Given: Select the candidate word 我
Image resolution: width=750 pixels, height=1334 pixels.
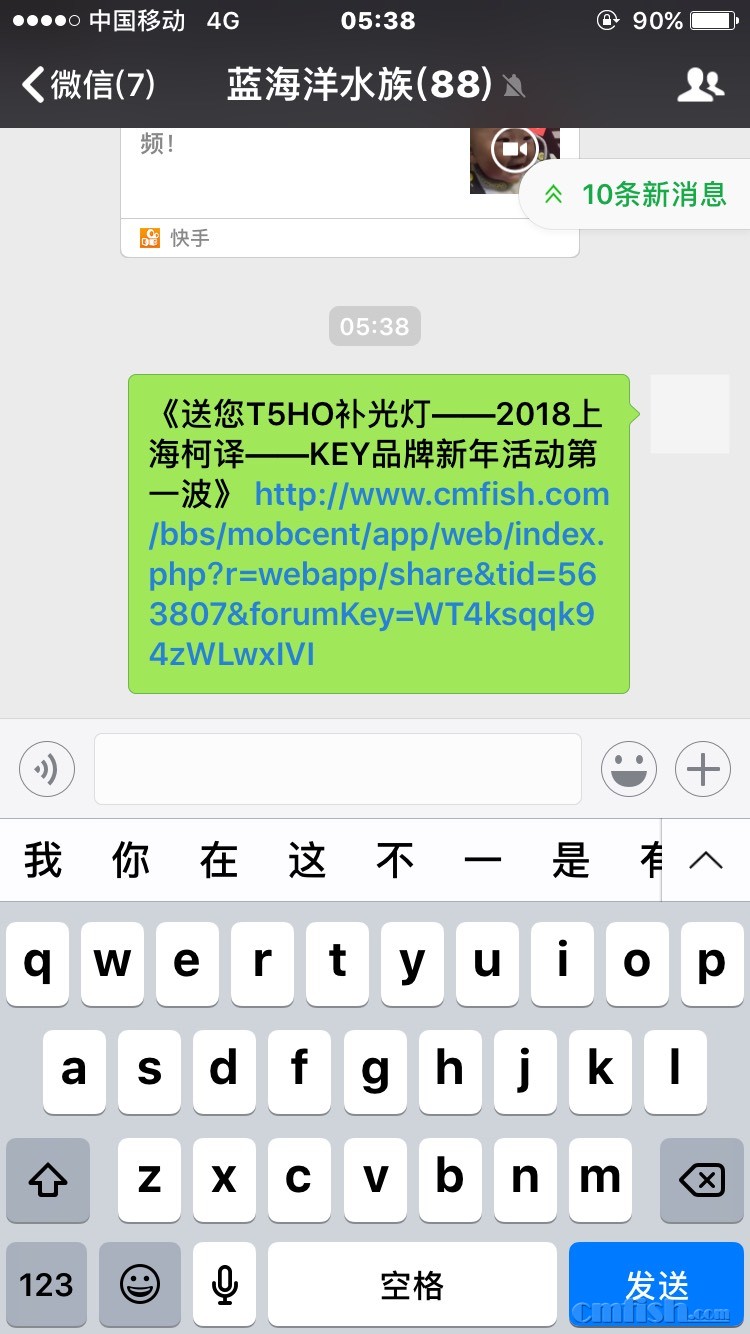Looking at the screenshot, I should coord(43,860).
